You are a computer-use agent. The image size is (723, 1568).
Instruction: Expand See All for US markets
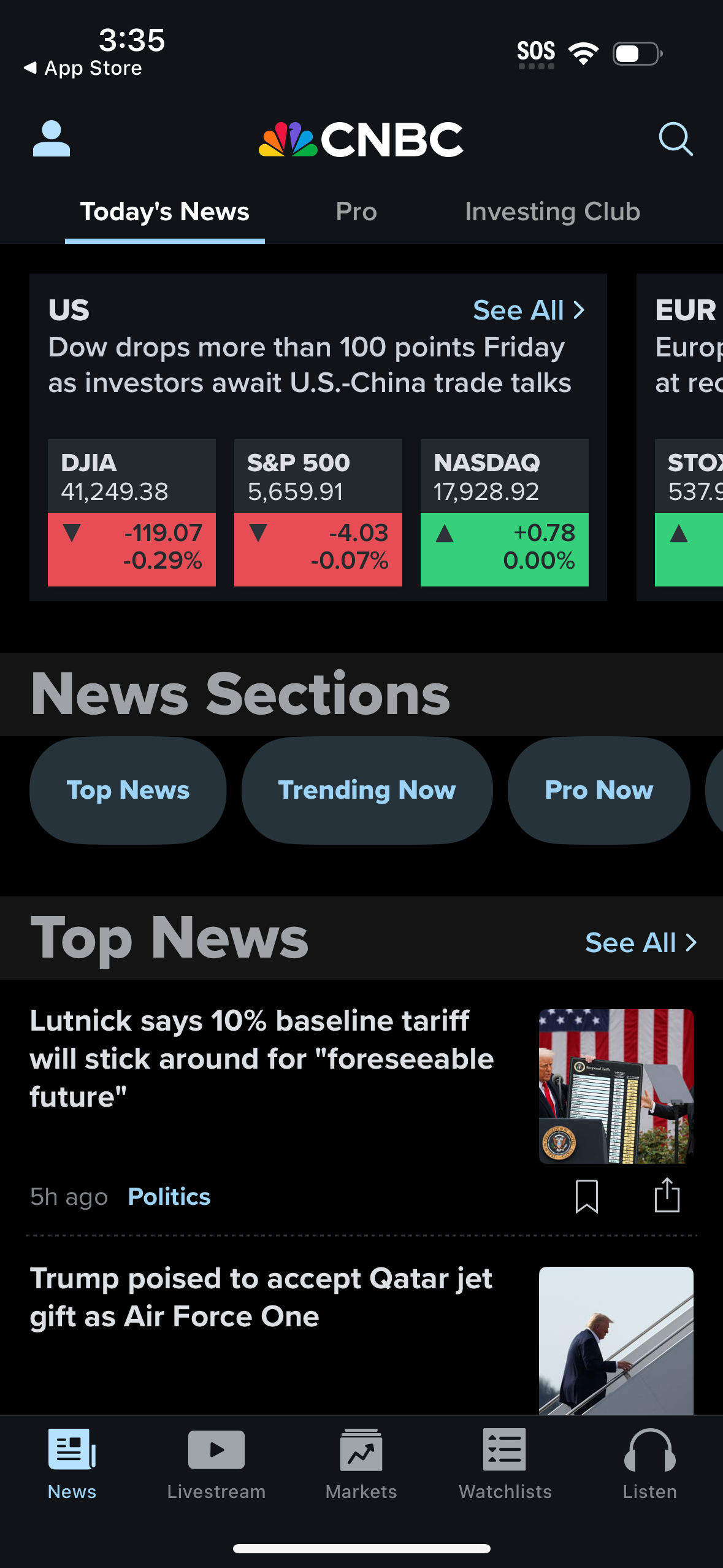529,310
